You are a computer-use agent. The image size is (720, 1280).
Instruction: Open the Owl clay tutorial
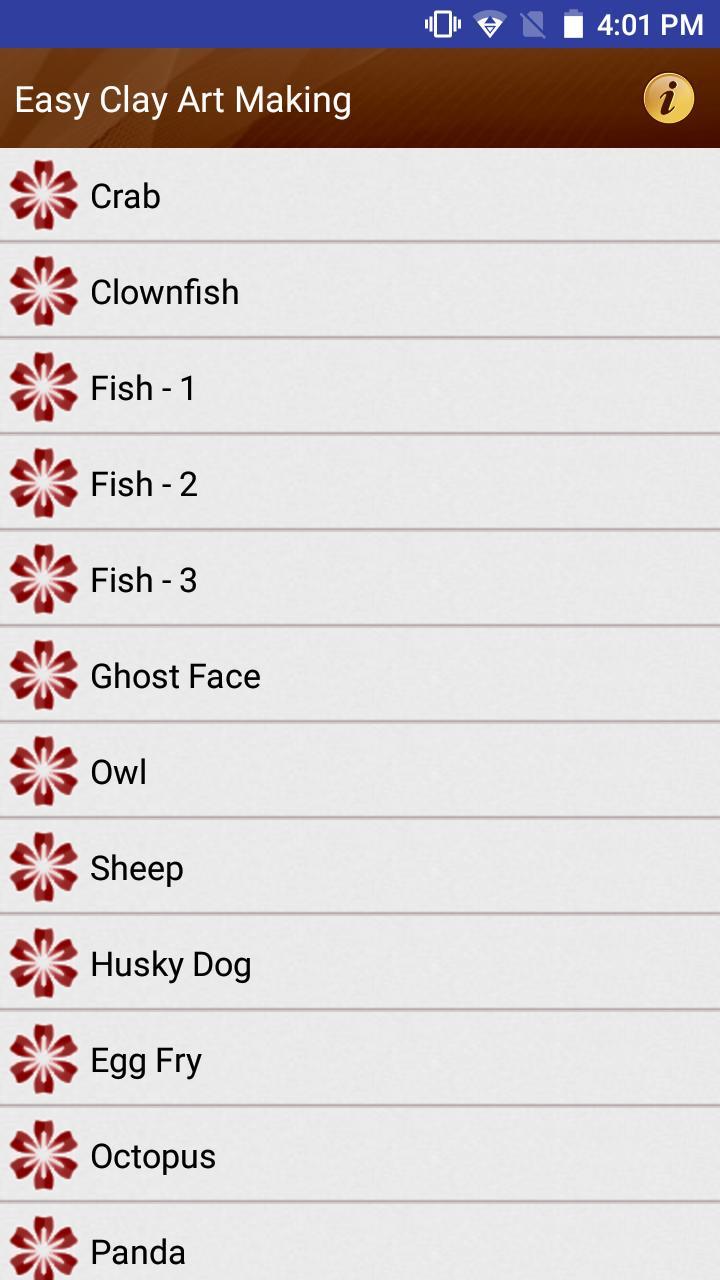360,771
